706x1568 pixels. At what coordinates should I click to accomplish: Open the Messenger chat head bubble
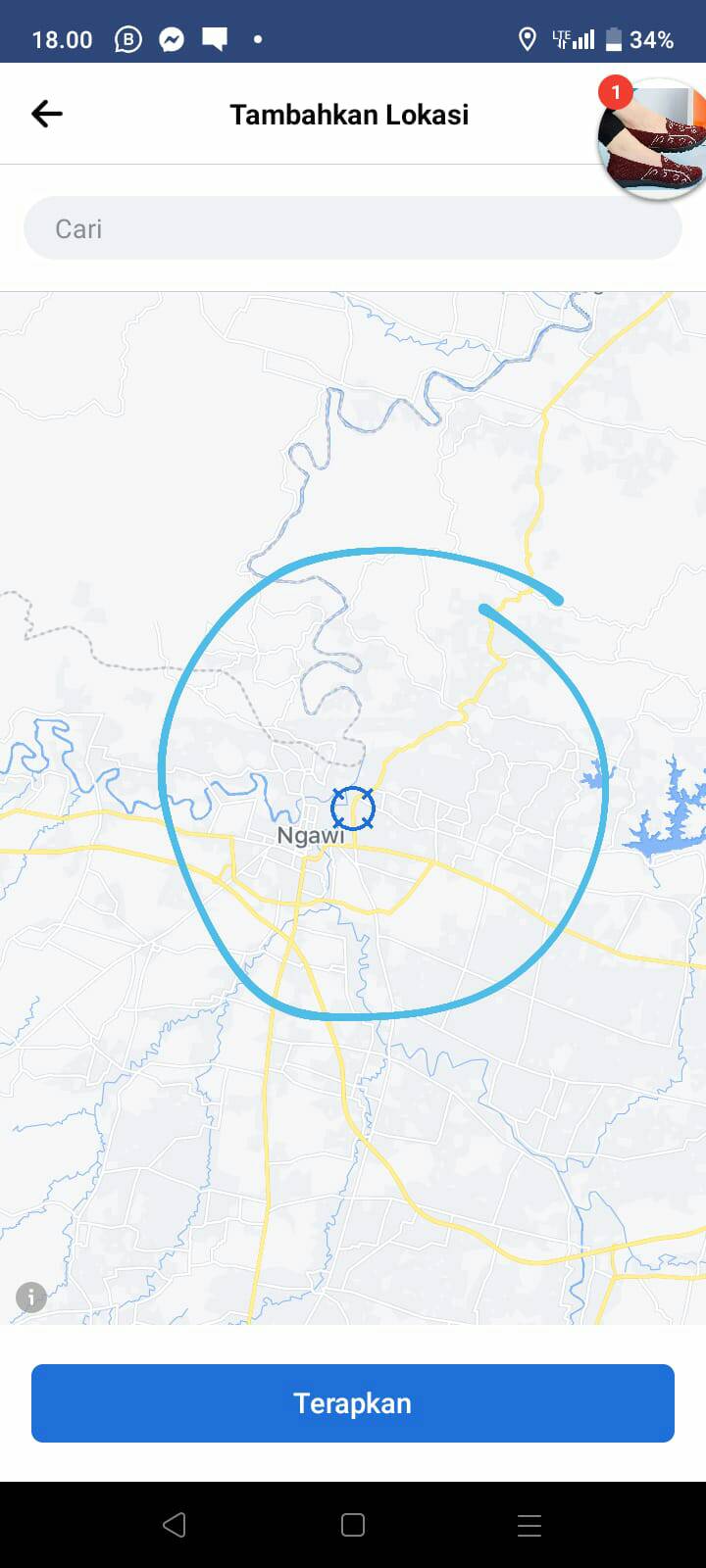pyautogui.click(x=652, y=139)
